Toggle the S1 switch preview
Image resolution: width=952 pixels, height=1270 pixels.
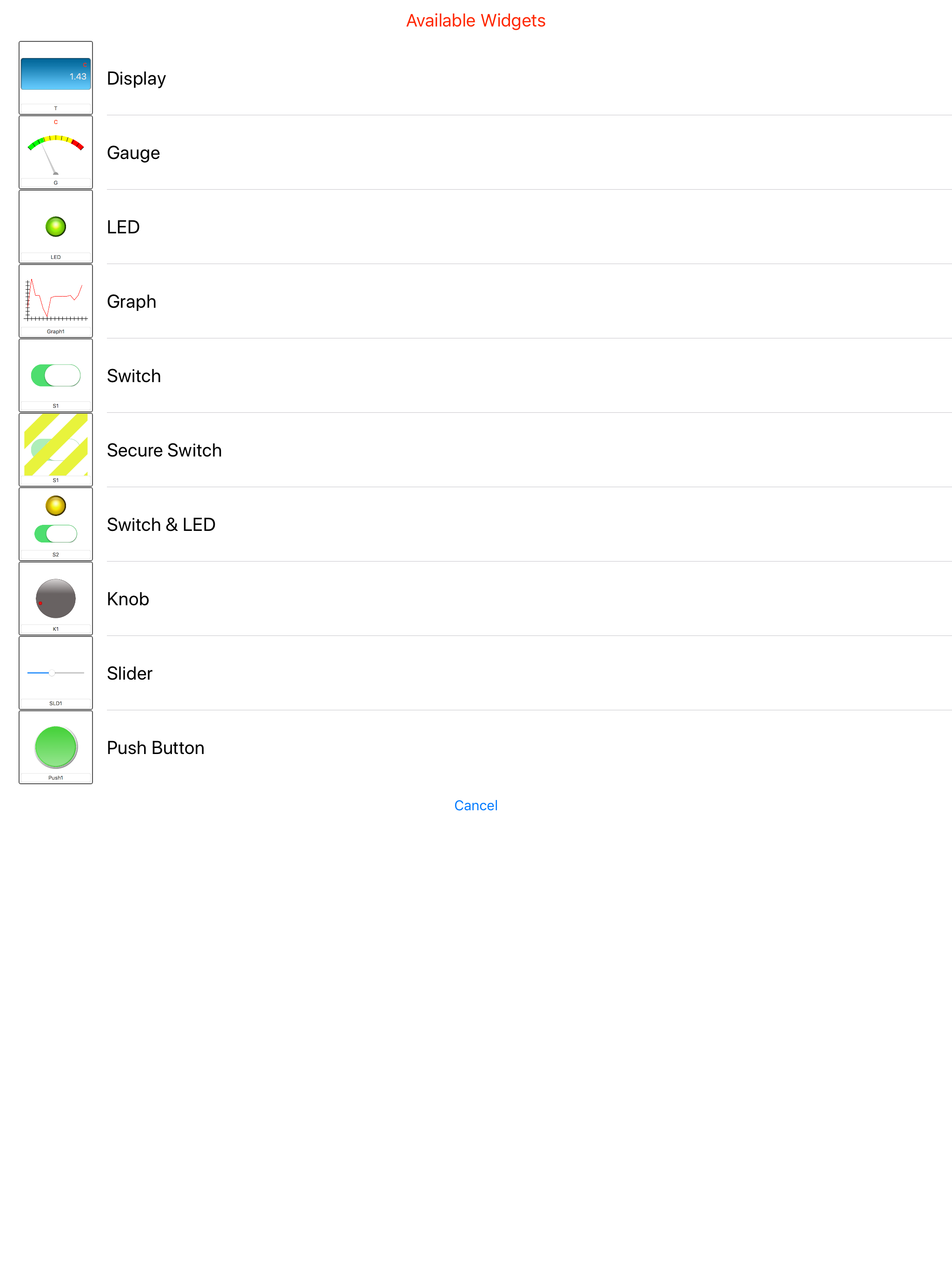tap(56, 375)
